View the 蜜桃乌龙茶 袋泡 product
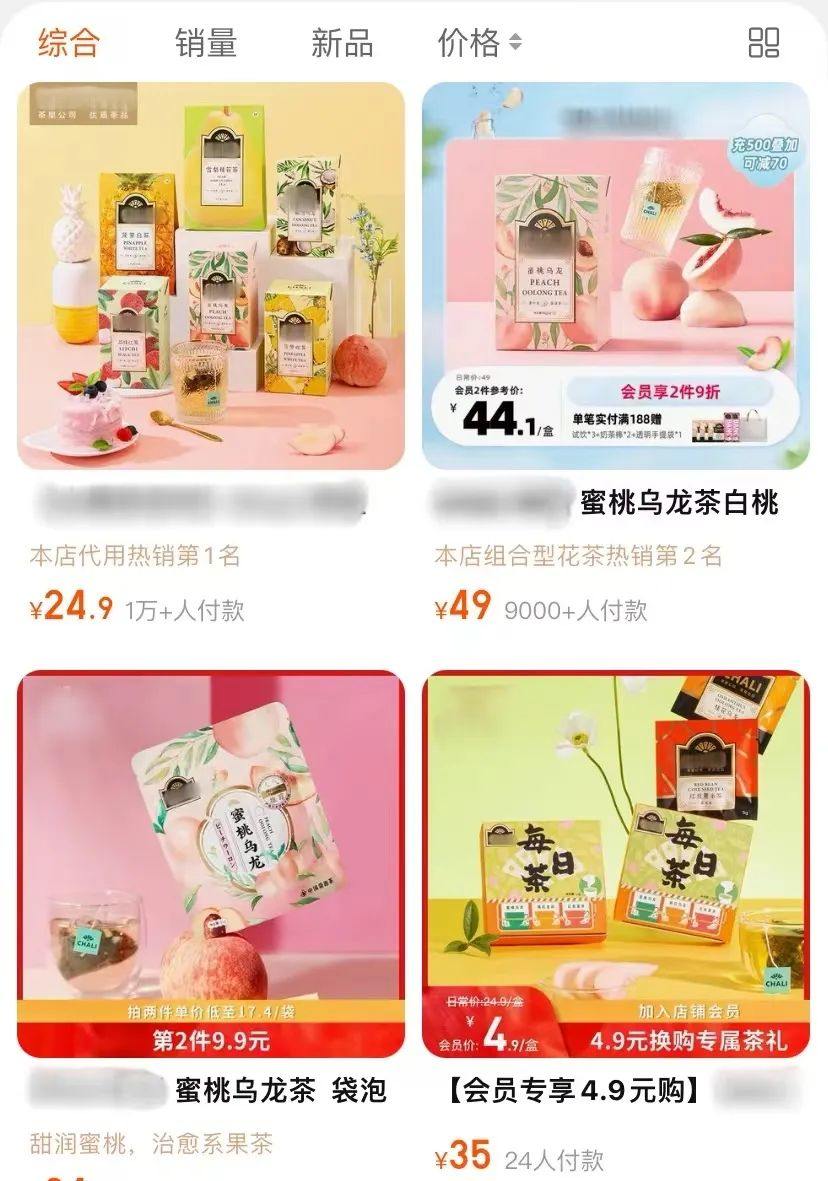The image size is (828, 1181). click(211, 863)
